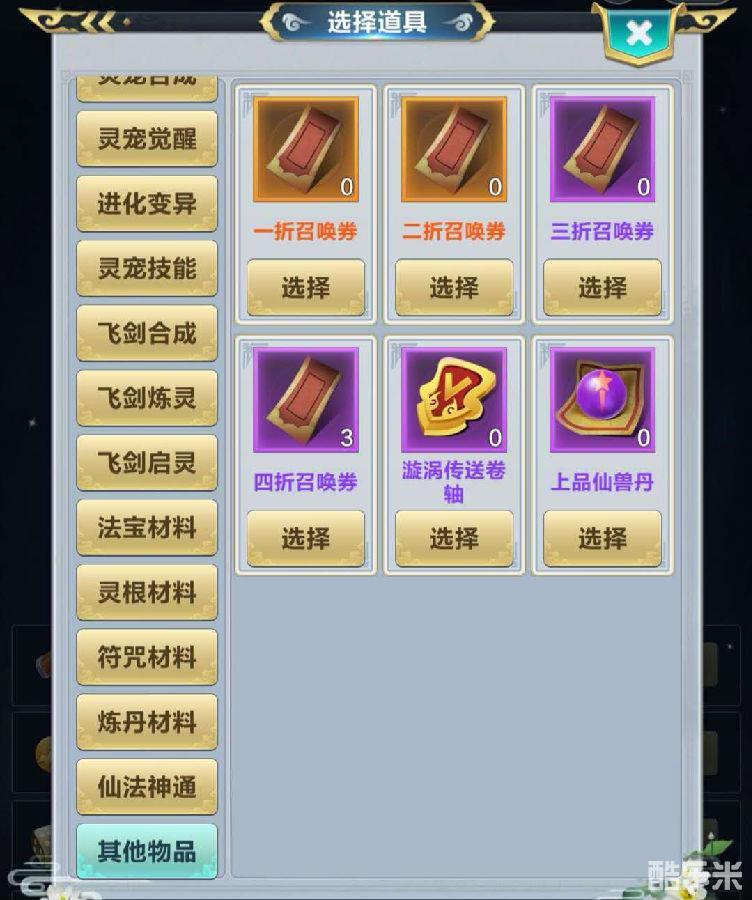
Task: Select the 漩涡传送卷轴 item
Action: click(x=454, y=539)
